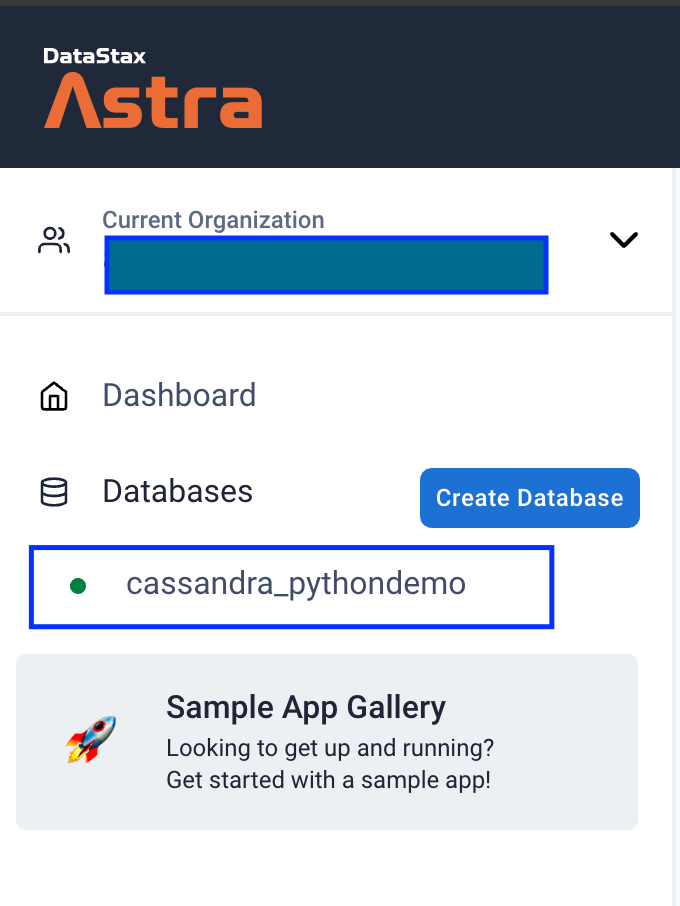The image size is (680, 906).
Task: Tap the Create Database button
Action: pyautogui.click(x=529, y=498)
